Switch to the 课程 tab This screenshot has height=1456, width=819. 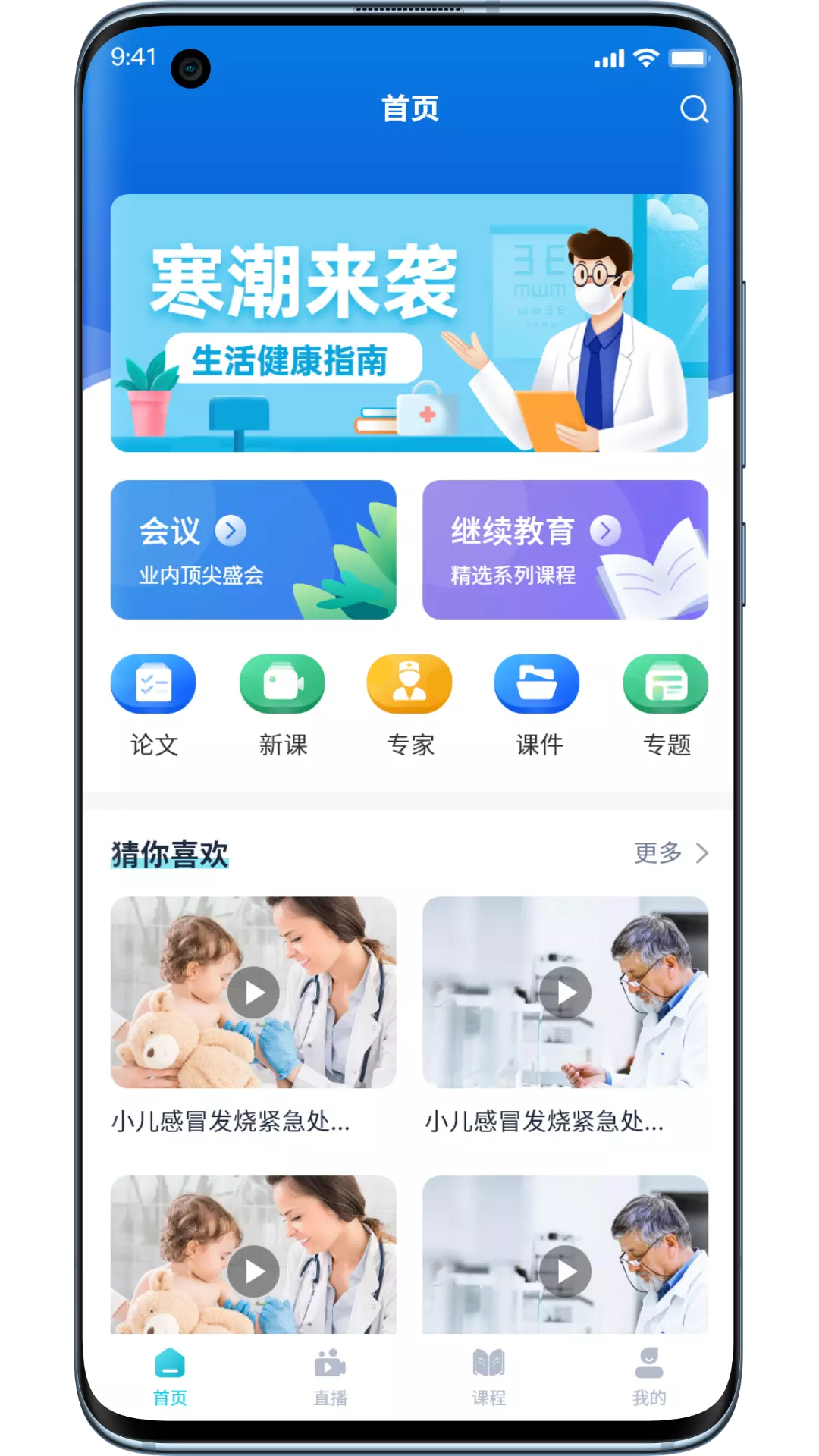click(488, 1377)
